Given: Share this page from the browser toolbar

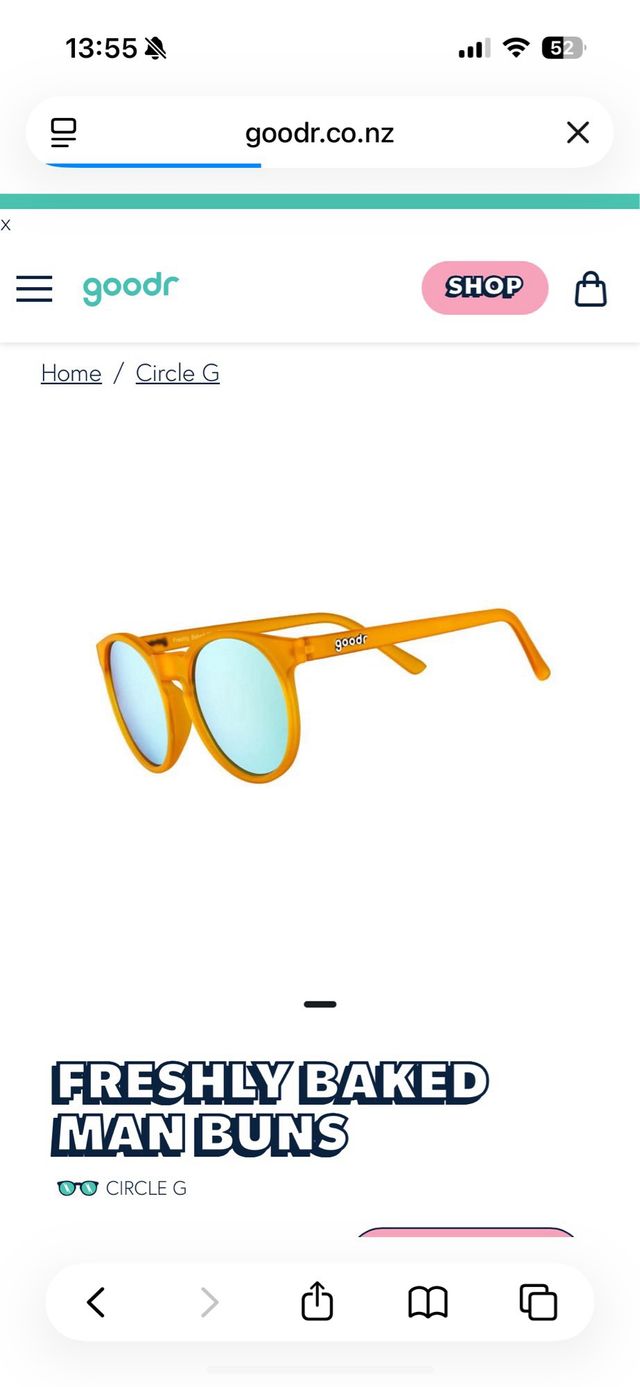Looking at the screenshot, I should 317,1302.
